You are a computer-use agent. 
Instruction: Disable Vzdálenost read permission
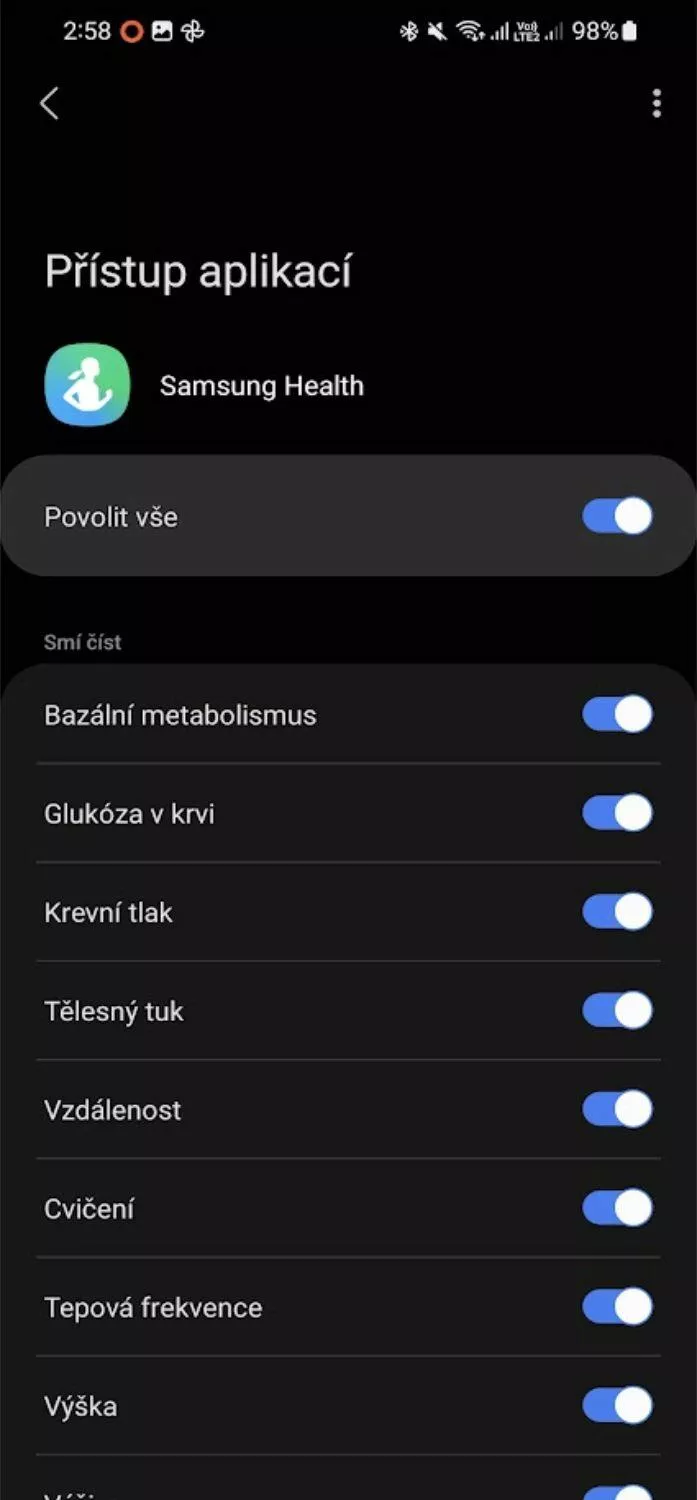pos(617,1109)
